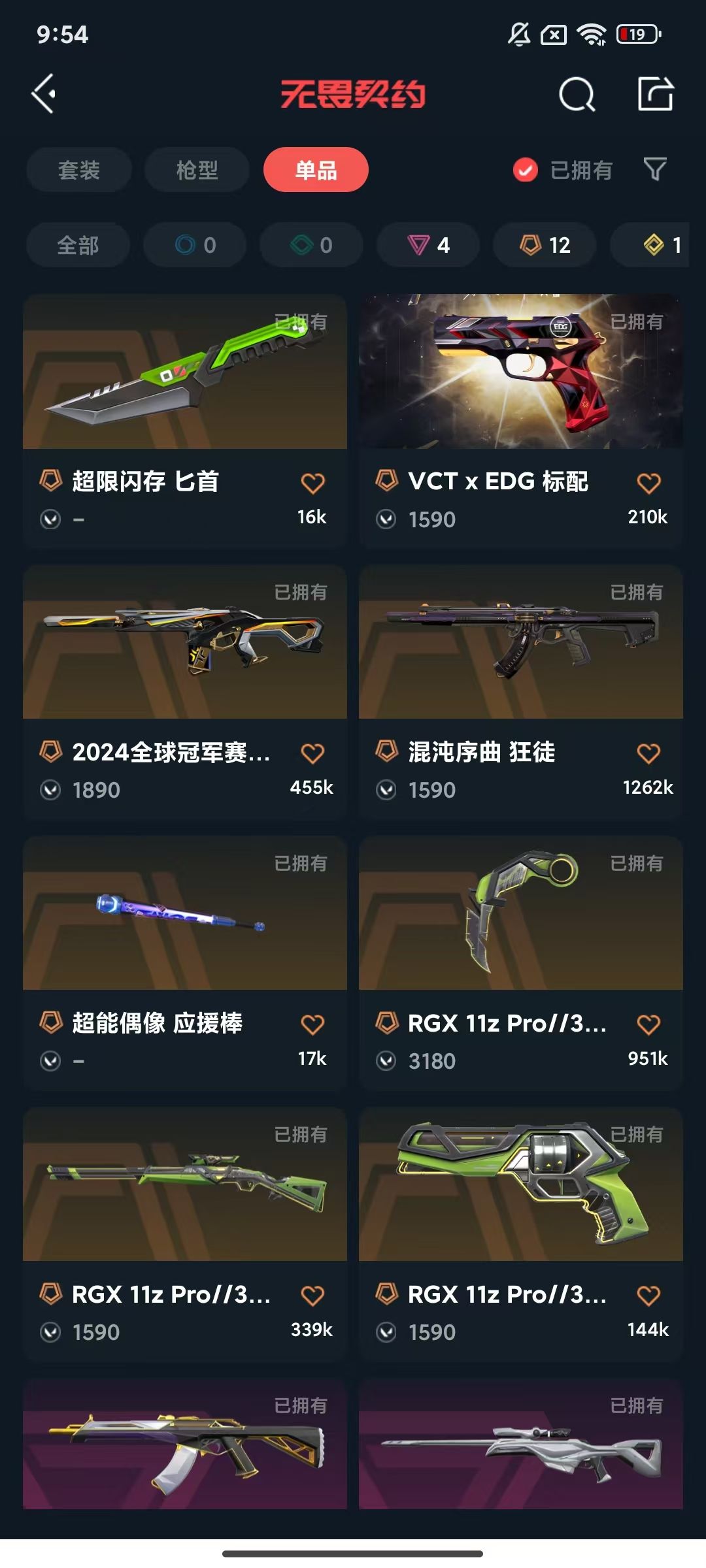
Task: Select the 单品 tab
Action: pos(316,170)
